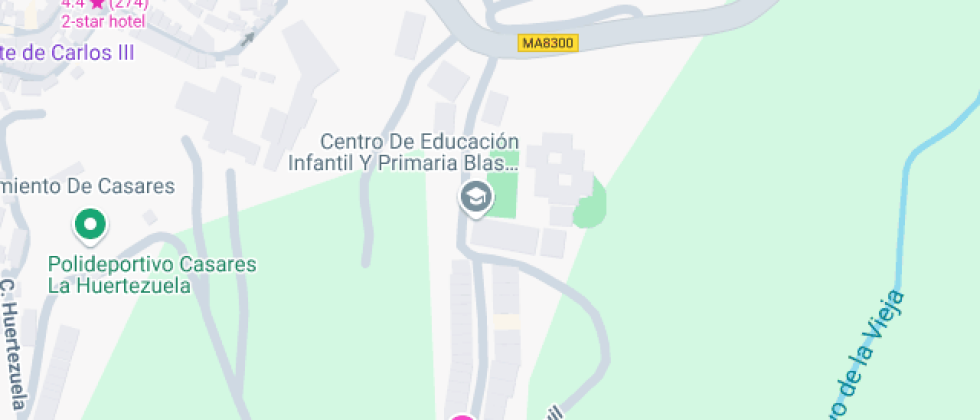
Task: Select the Centro De Educación Infantil school marker
Action: pos(476,197)
